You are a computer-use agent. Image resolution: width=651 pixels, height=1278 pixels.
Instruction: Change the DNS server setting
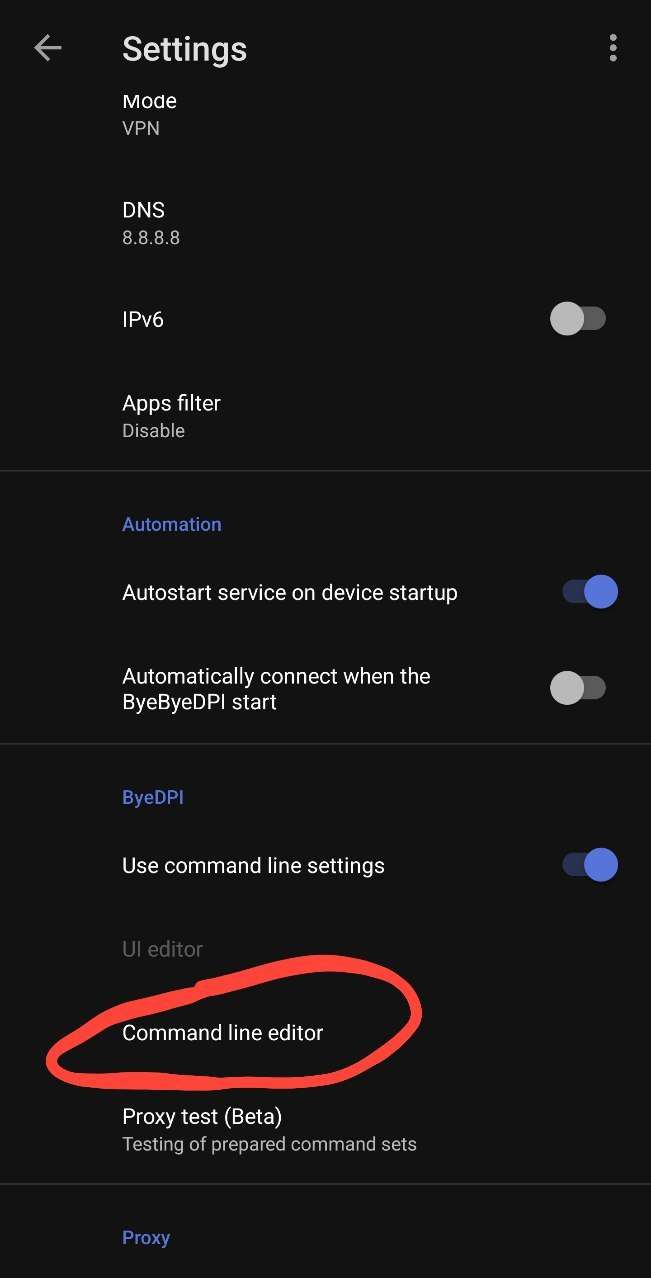tap(325, 223)
